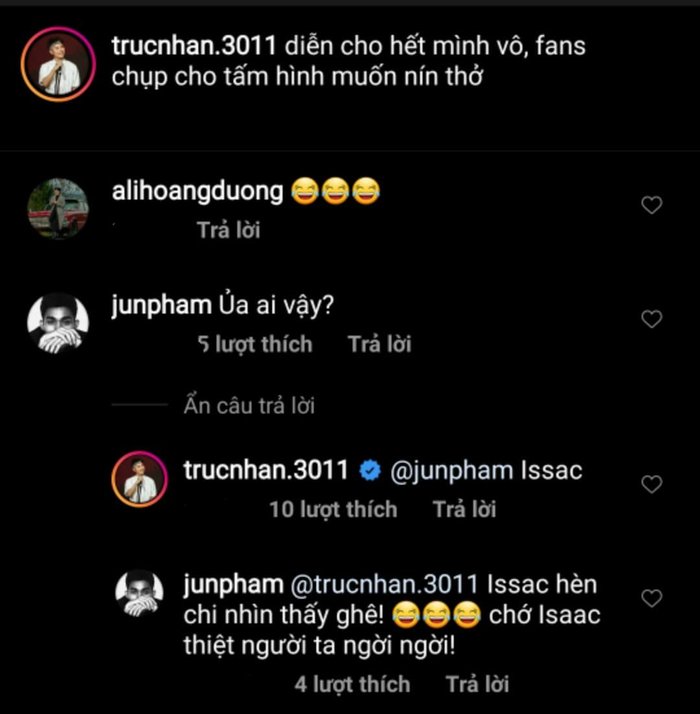The width and height of the screenshot is (700, 714).
Task: View the 5 likes on junpham's comment
Action: click(254, 344)
